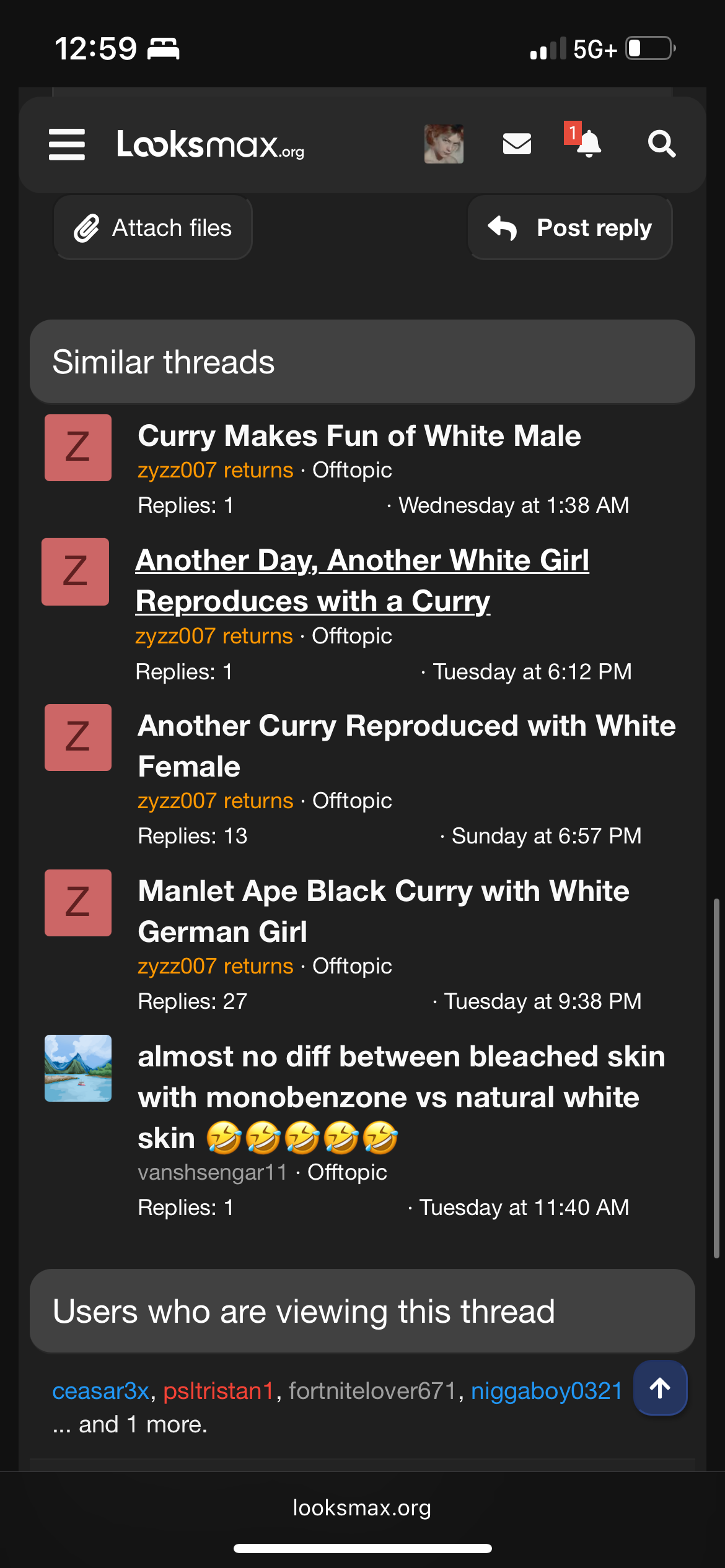This screenshot has width=725, height=1568.
Task: Open the similar thread with 27 replies
Action: click(384, 911)
